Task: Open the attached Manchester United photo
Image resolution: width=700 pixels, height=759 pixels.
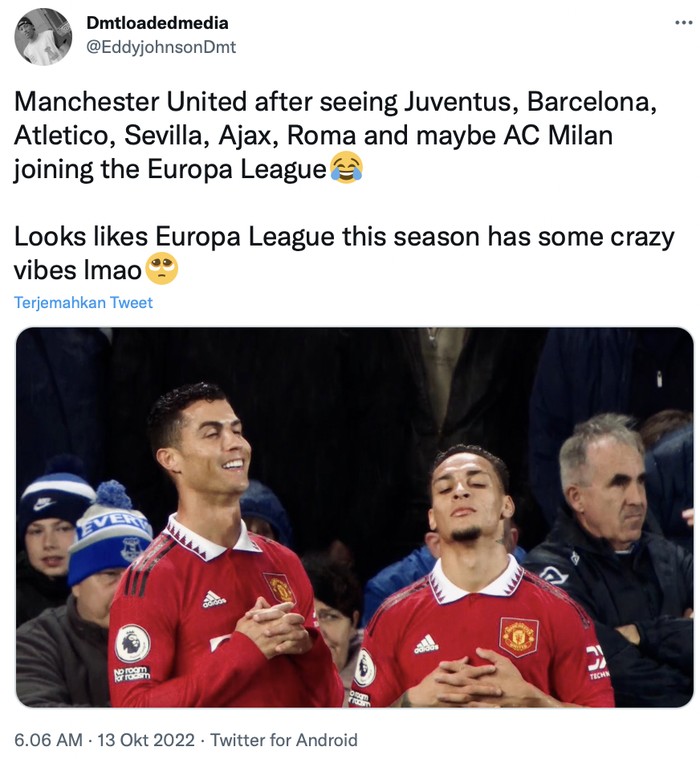Action: (x=354, y=517)
